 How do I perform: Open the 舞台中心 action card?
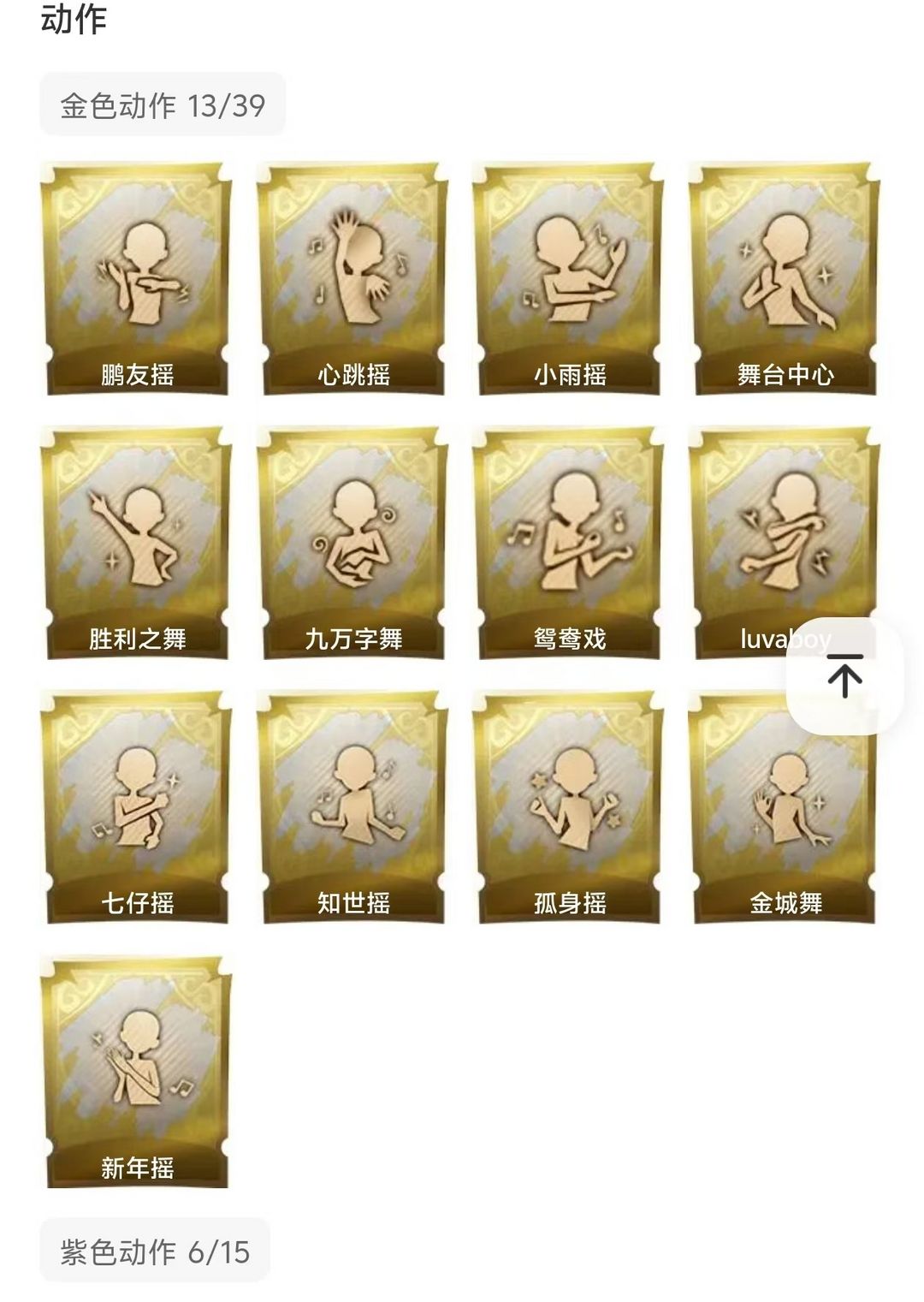pyautogui.click(x=785, y=278)
